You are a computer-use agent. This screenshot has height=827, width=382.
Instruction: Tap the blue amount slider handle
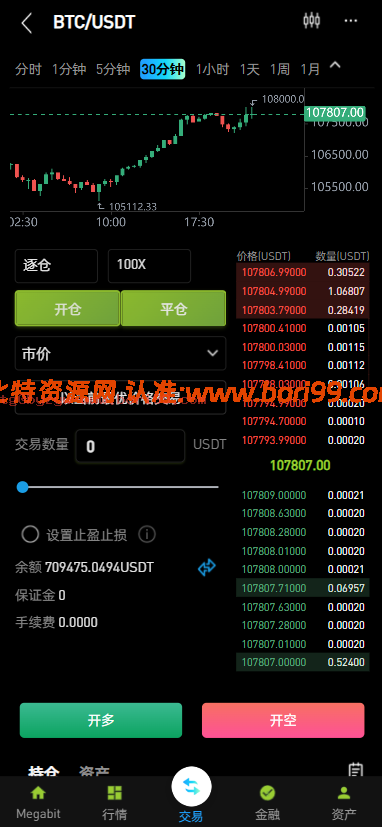[22, 487]
